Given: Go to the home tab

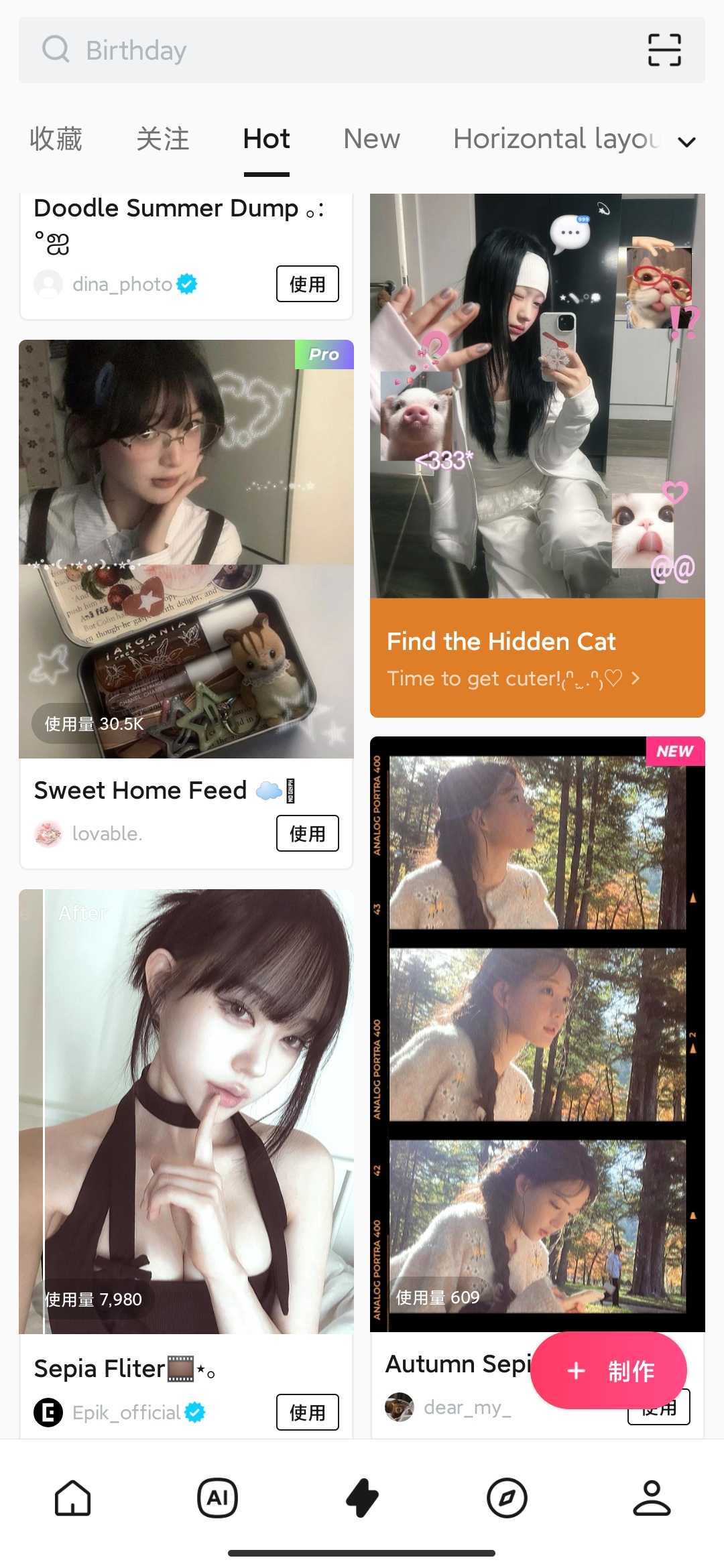Looking at the screenshot, I should (x=72, y=1498).
